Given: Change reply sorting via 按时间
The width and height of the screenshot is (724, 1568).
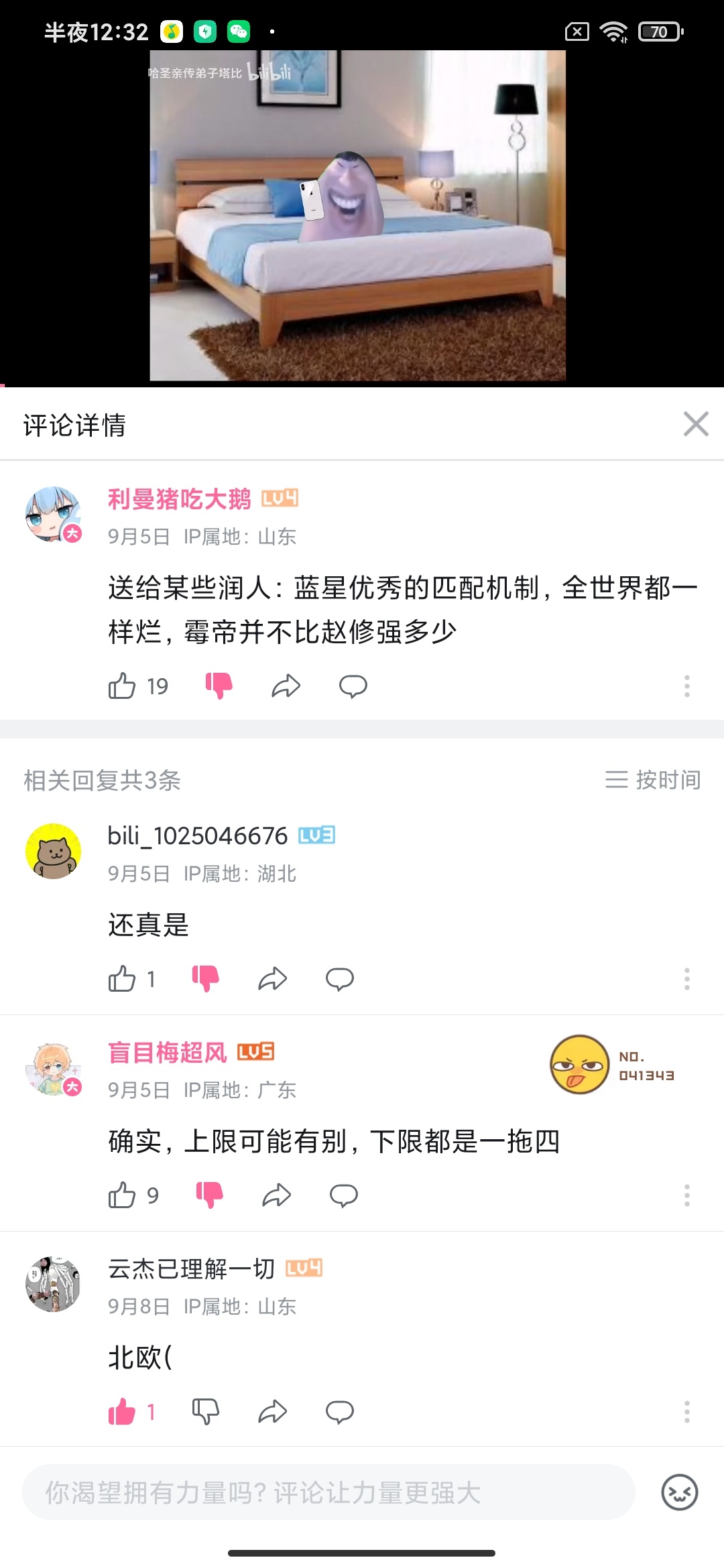Looking at the screenshot, I should coord(653,779).
